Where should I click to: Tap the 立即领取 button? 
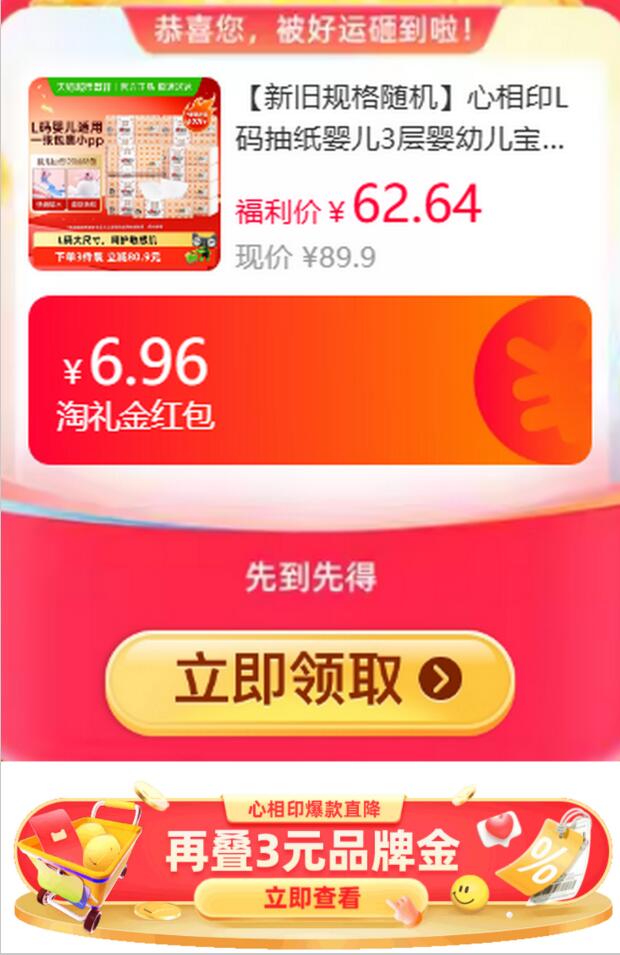310,682
